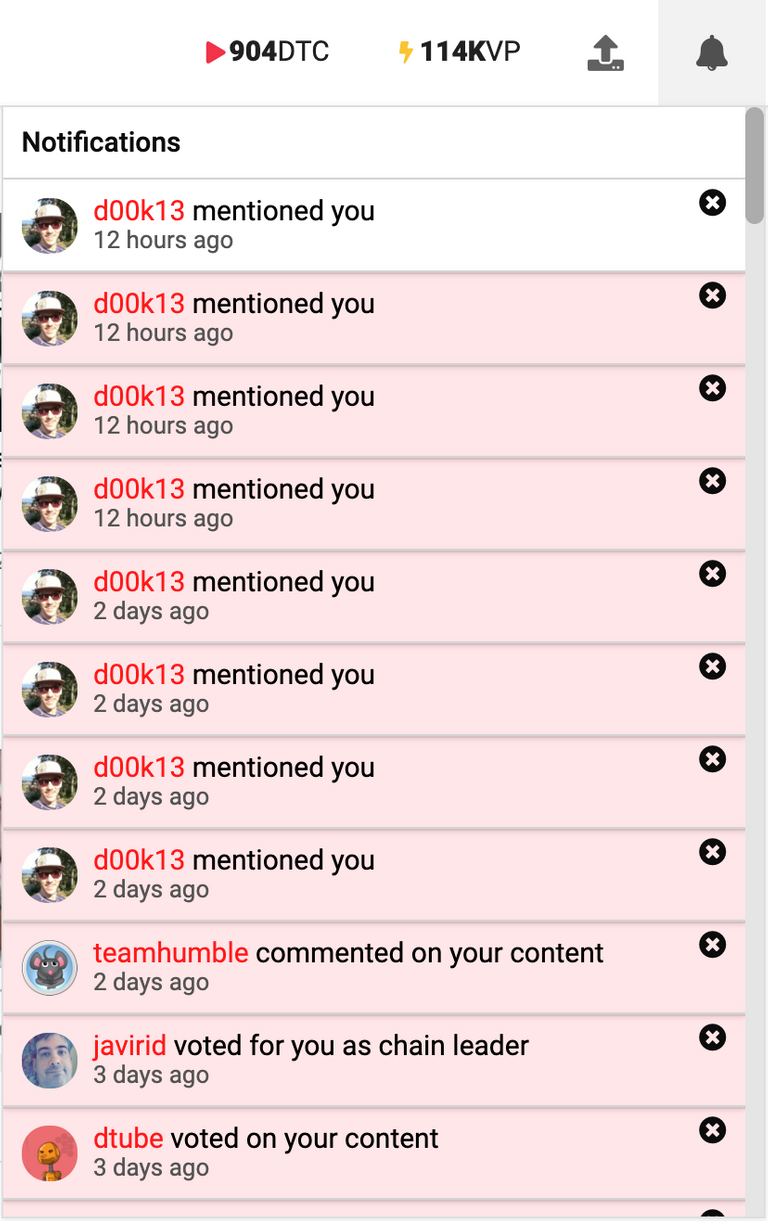Dismiss the dtube vote notification

point(712,1131)
